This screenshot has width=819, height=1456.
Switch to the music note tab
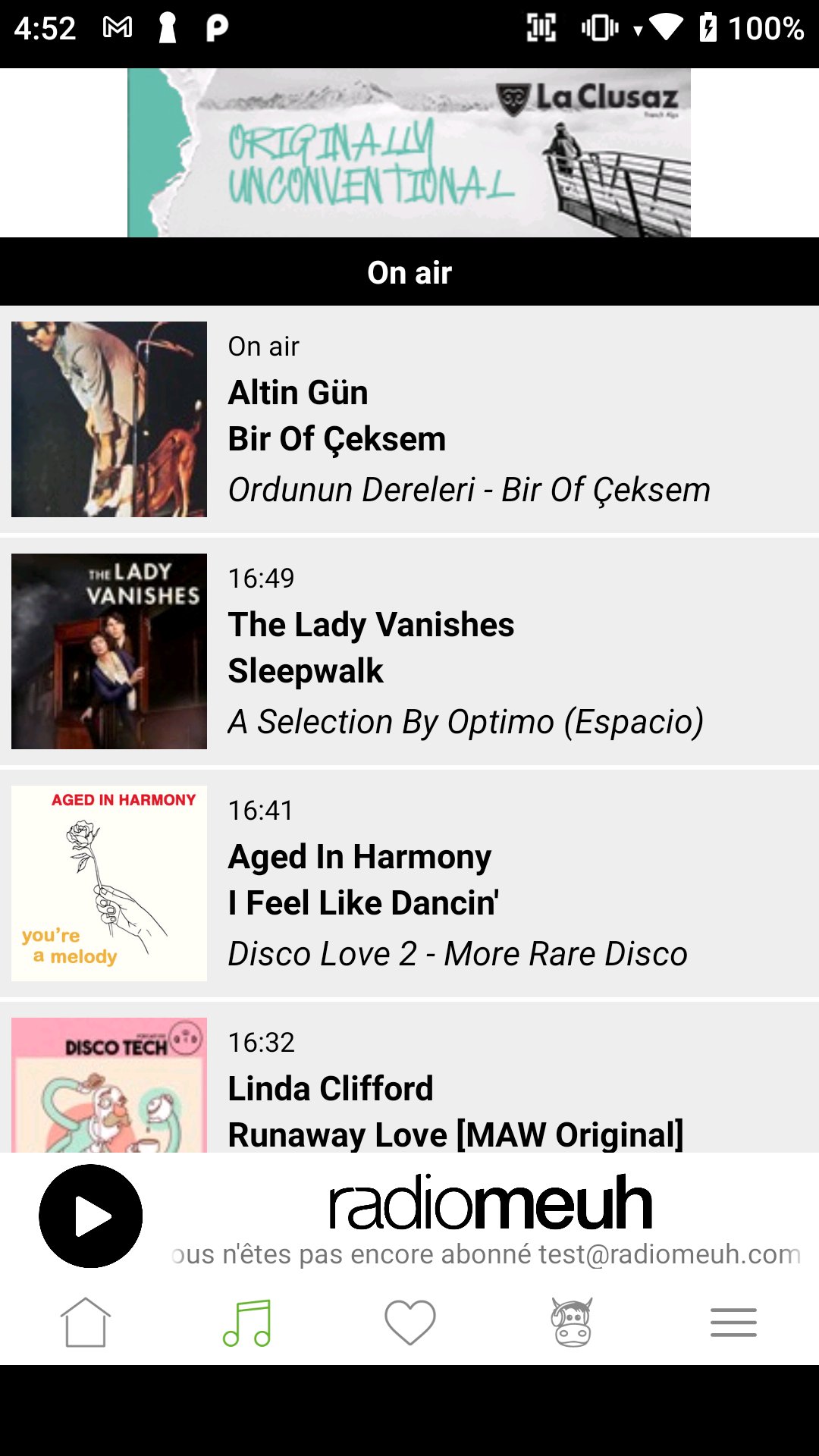tap(247, 1323)
